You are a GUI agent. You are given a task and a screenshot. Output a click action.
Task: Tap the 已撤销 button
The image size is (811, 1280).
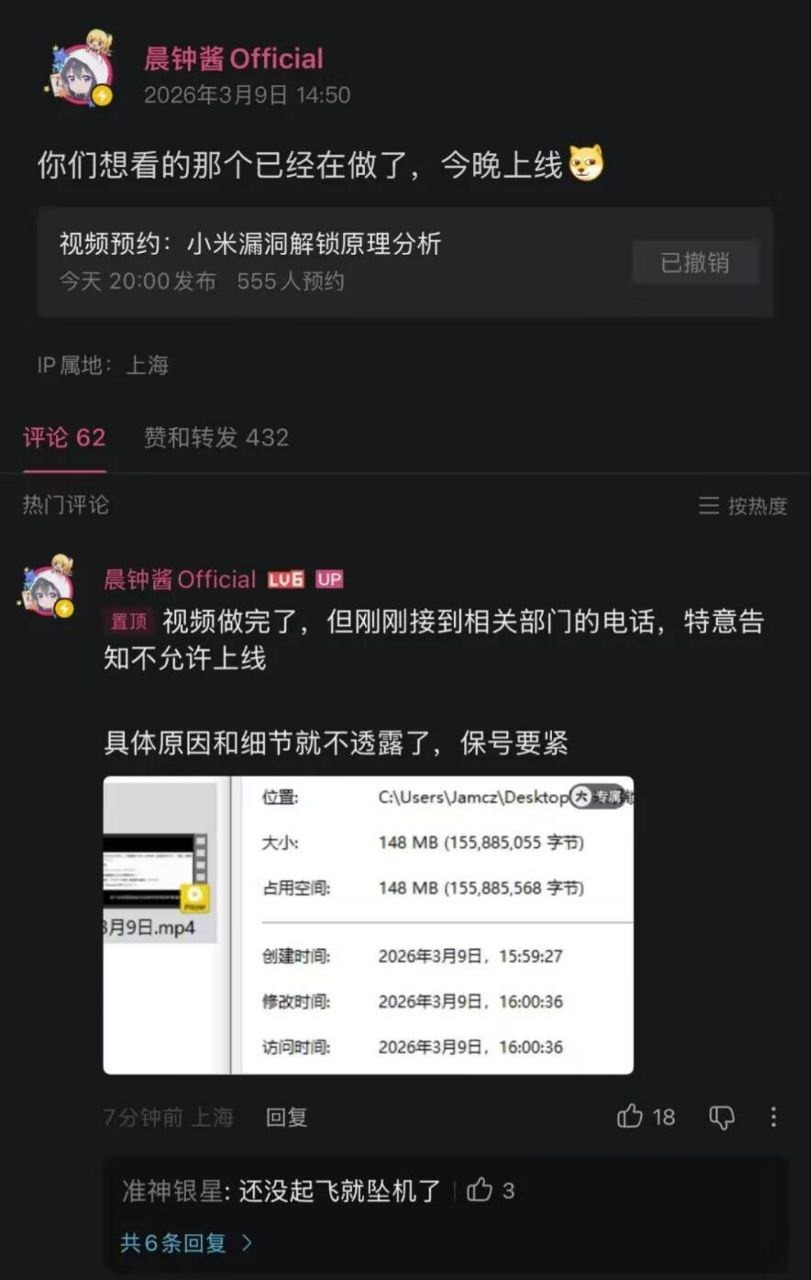[695, 263]
